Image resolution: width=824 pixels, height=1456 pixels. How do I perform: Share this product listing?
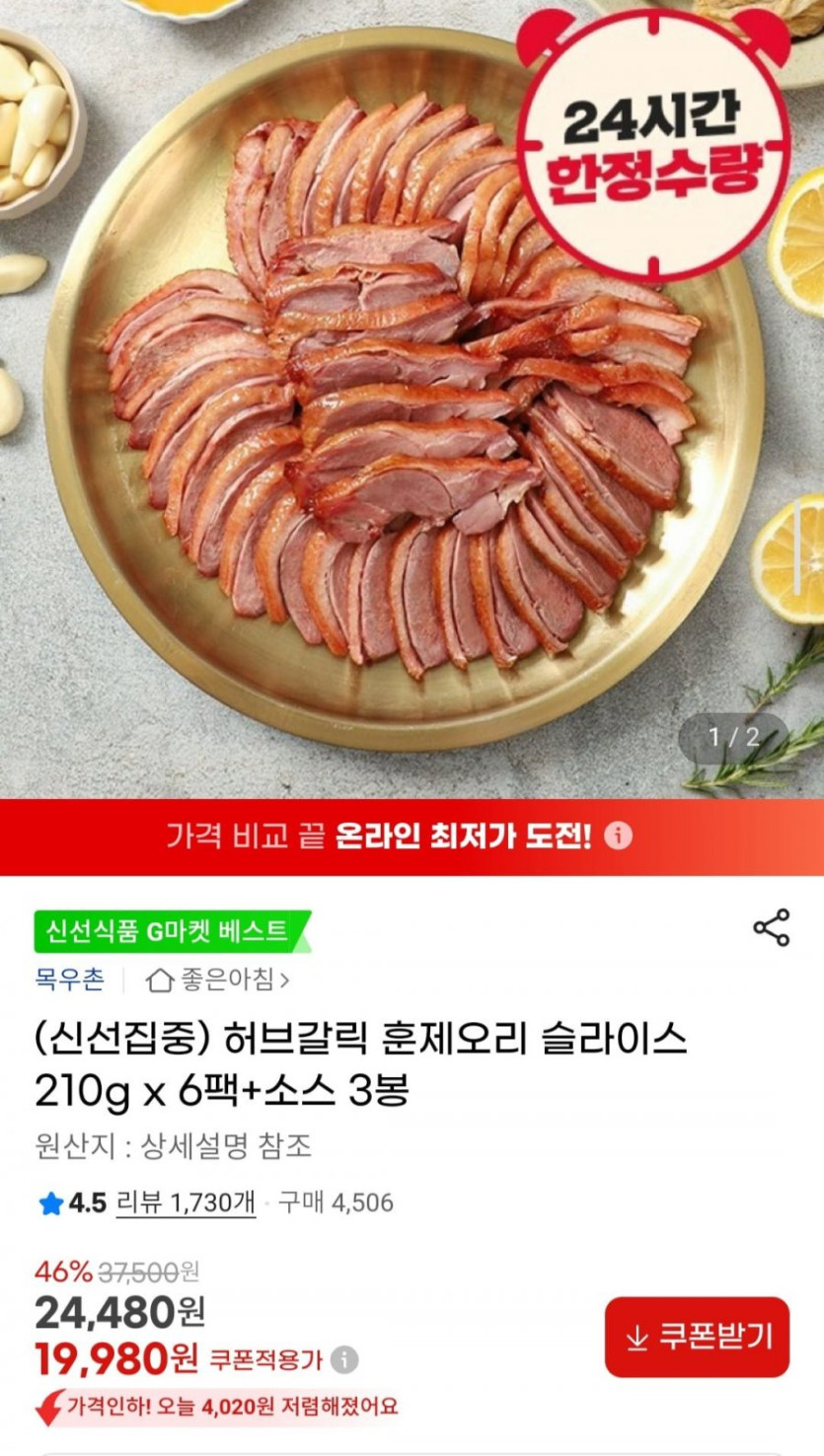tap(771, 928)
